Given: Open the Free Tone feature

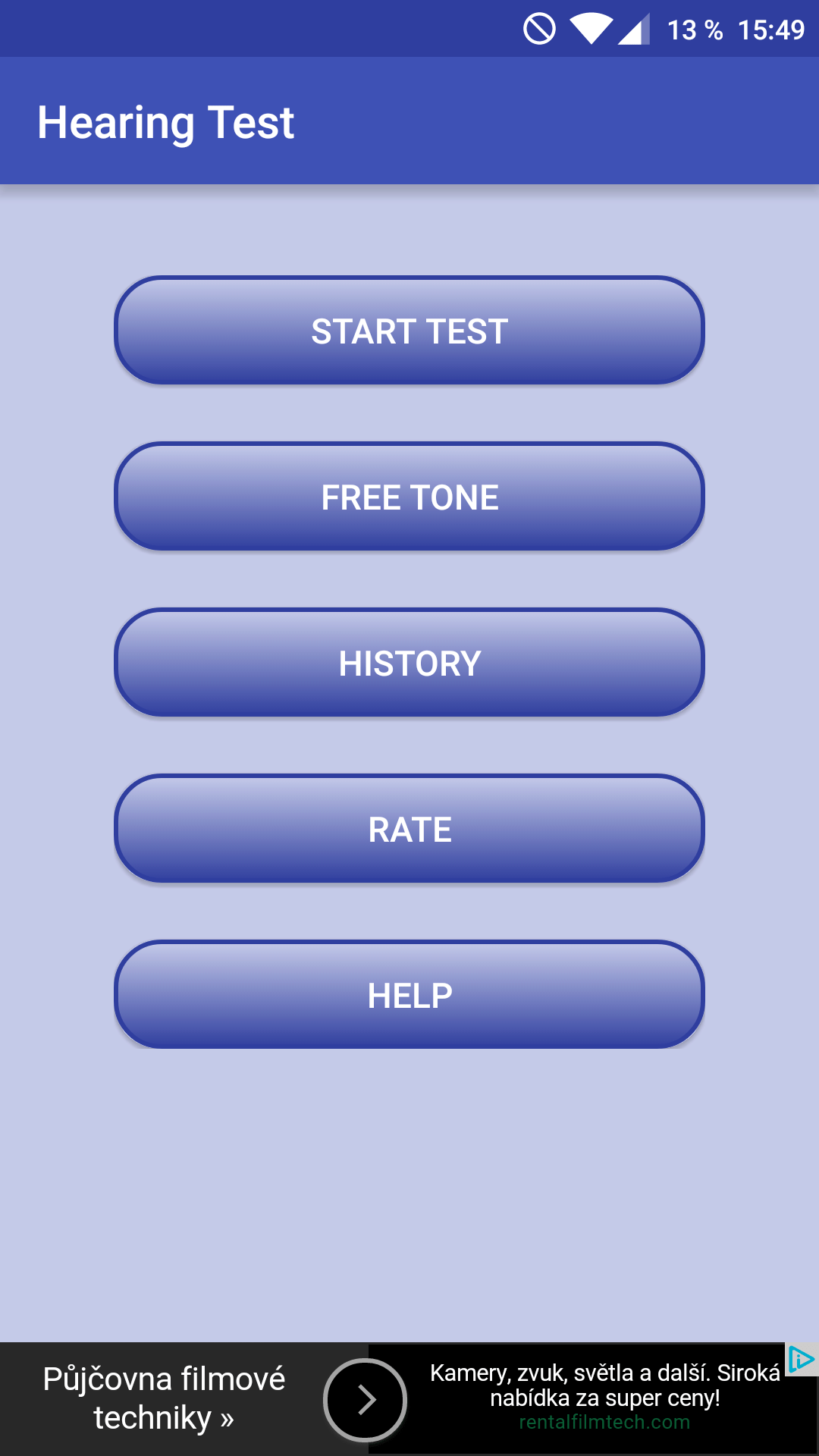Looking at the screenshot, I should [x=409, y=497].
